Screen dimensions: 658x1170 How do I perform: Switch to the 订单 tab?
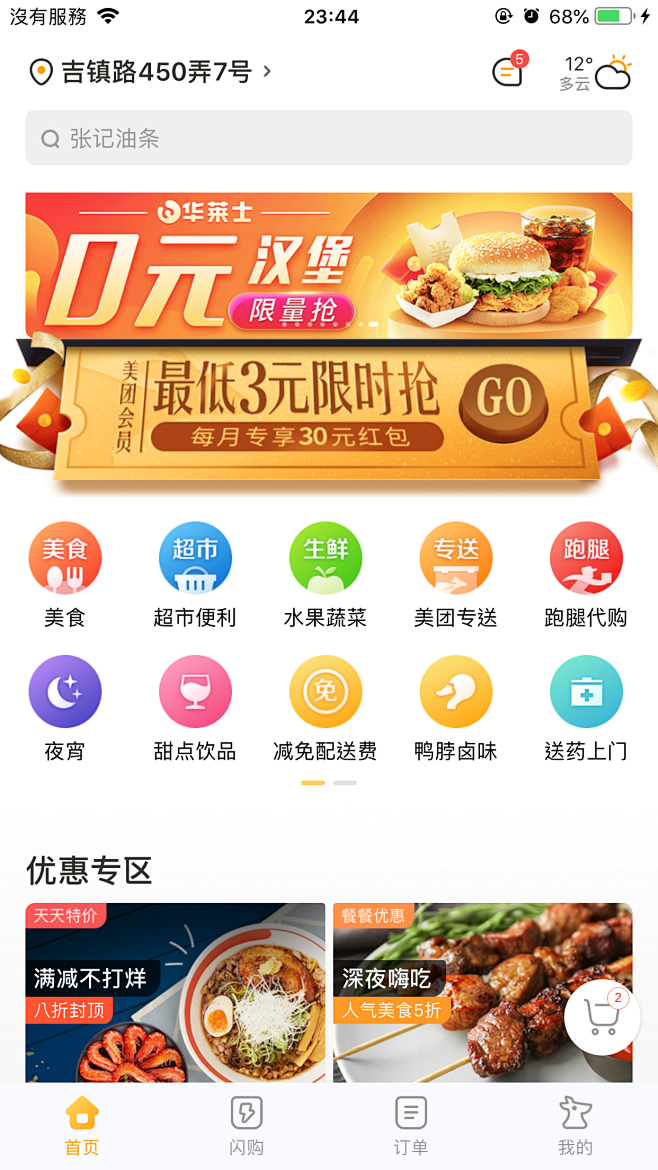point(411,1125)
